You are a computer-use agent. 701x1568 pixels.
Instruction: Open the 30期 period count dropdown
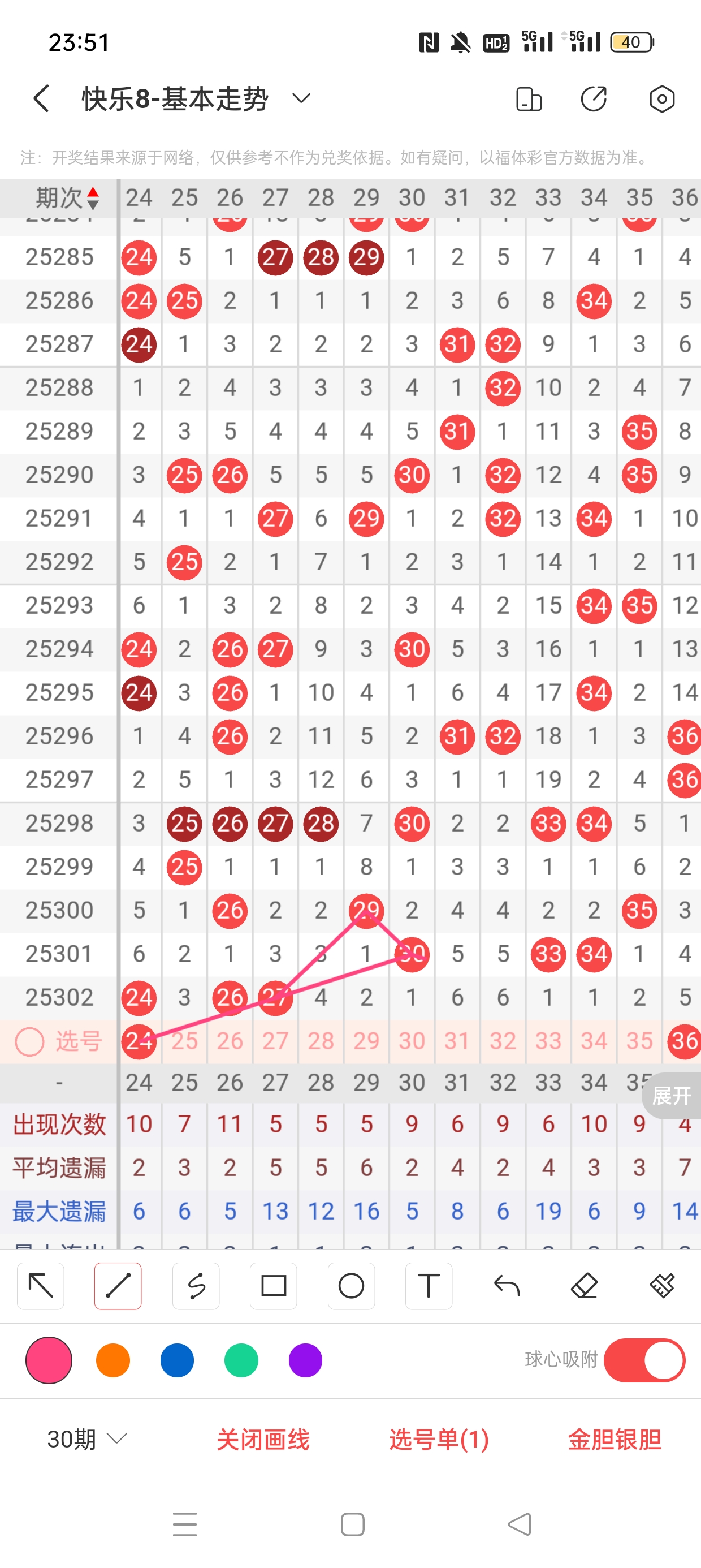(87, 1440)
